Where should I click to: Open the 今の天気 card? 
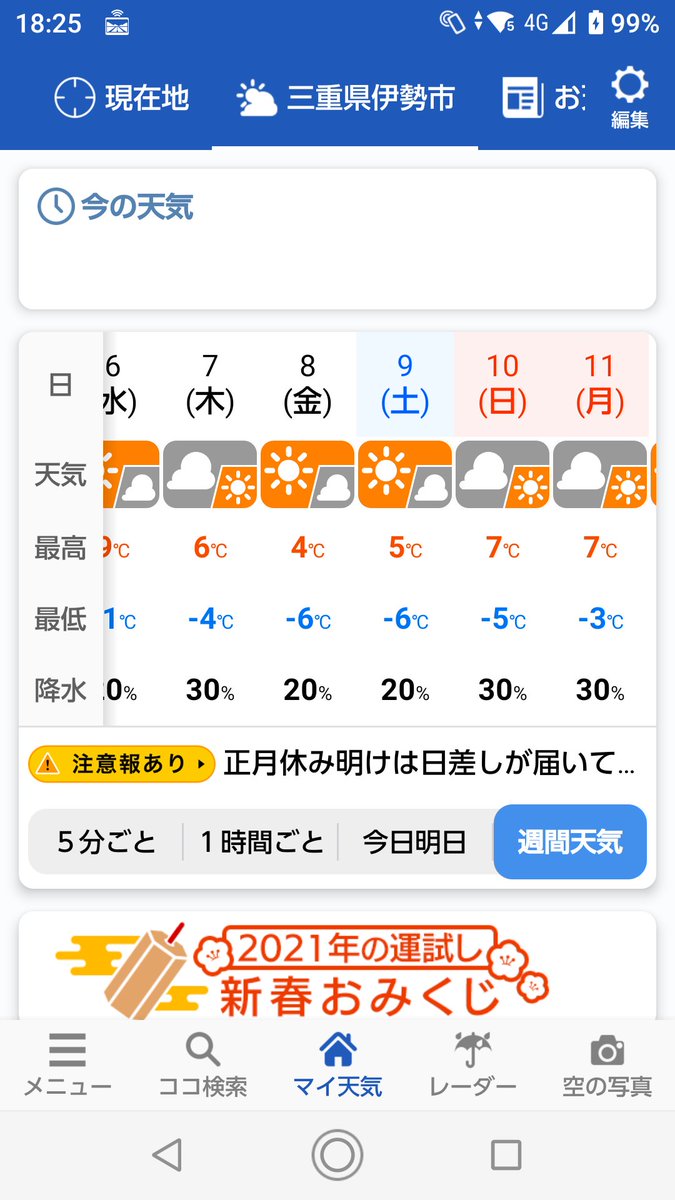click(x=337, y=239)
